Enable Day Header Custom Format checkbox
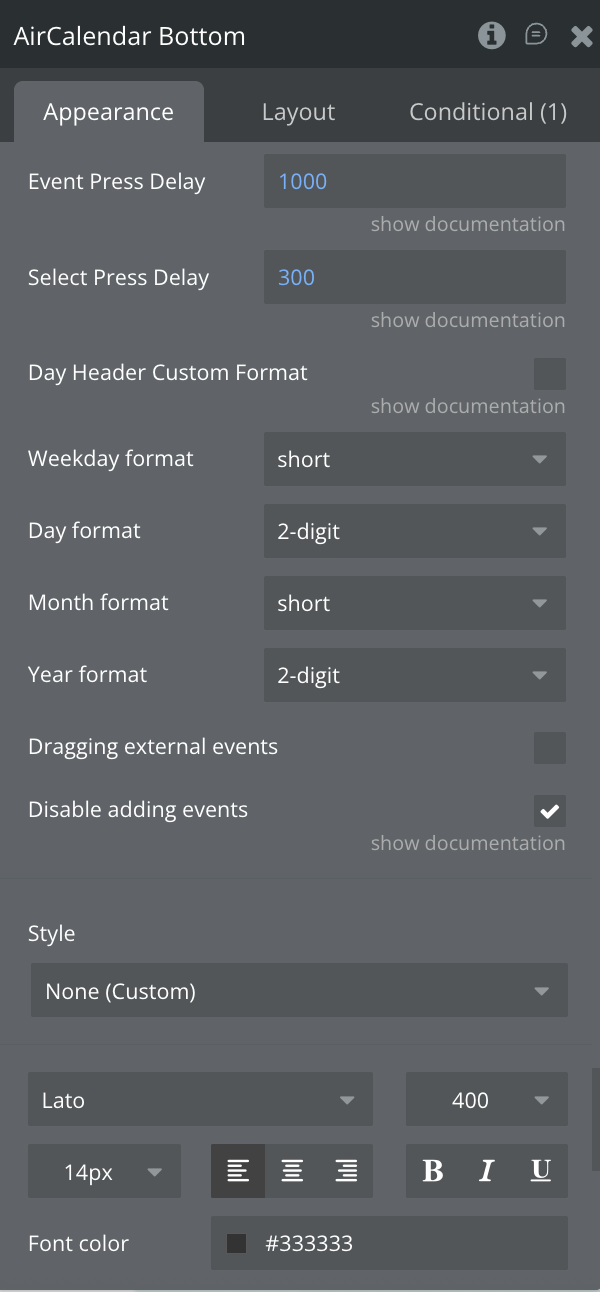This screenshot has width=600, height=1292. pos(549,373)
